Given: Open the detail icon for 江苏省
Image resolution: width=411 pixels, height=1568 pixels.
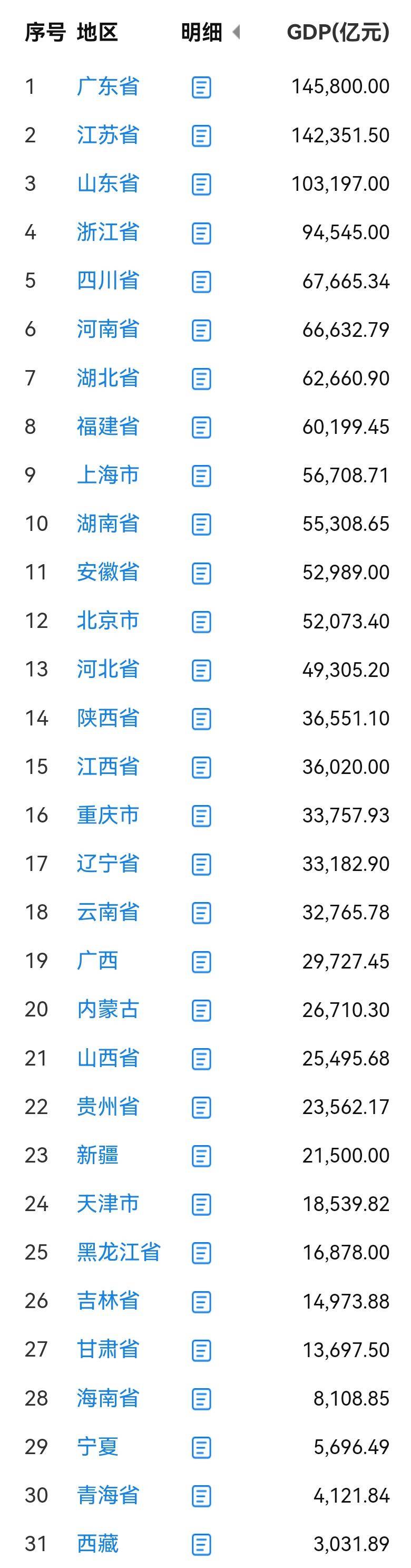Looking at the screenshot, I should coord(201,135).
